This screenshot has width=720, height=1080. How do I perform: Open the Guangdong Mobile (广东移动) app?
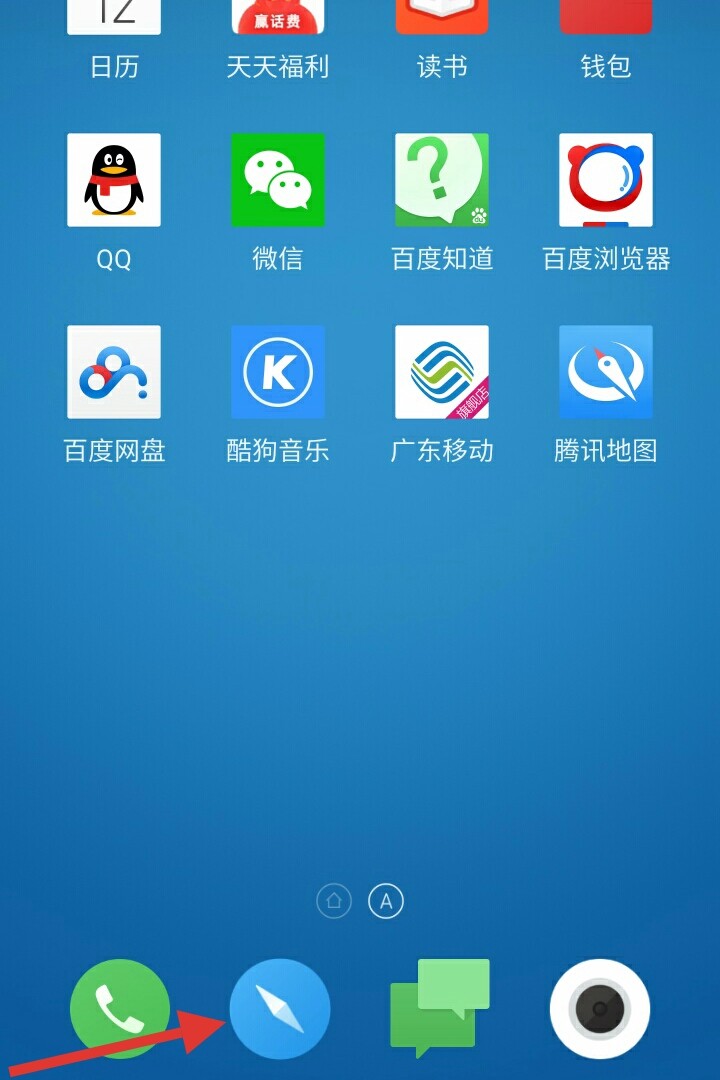441,371
